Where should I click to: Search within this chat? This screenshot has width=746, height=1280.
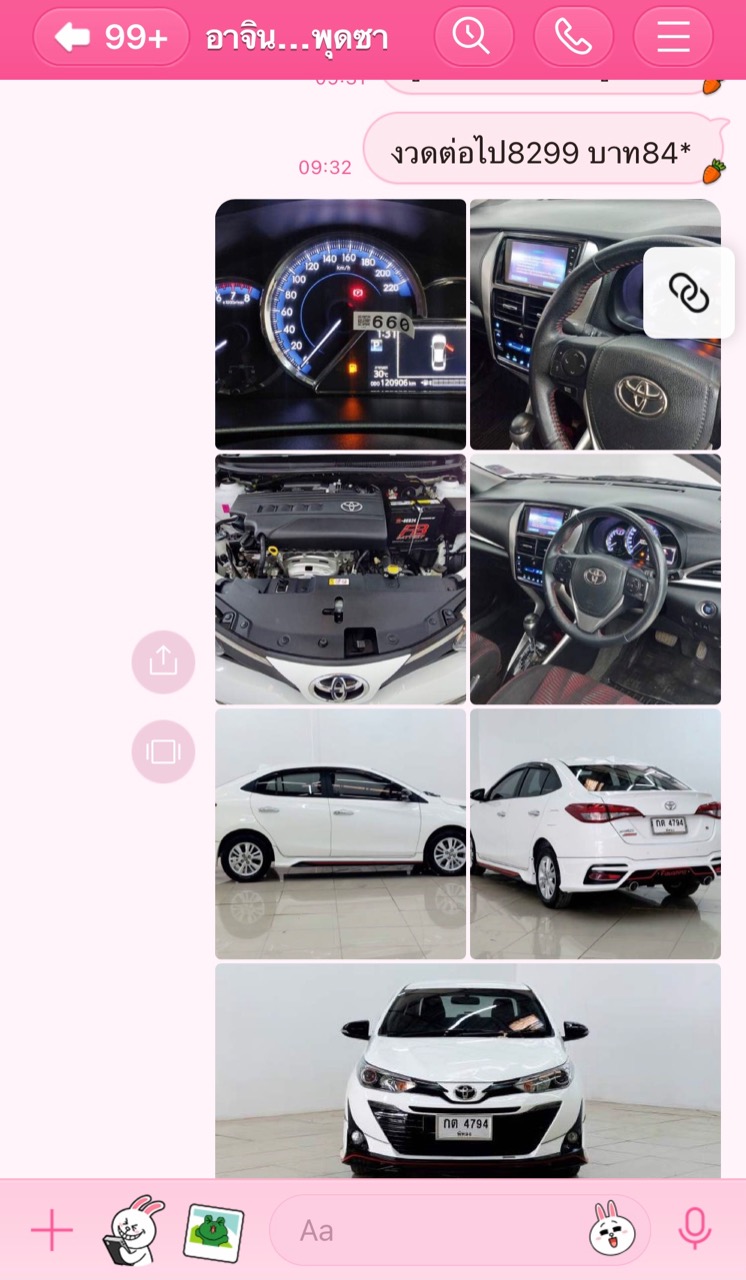coord(473,37)
